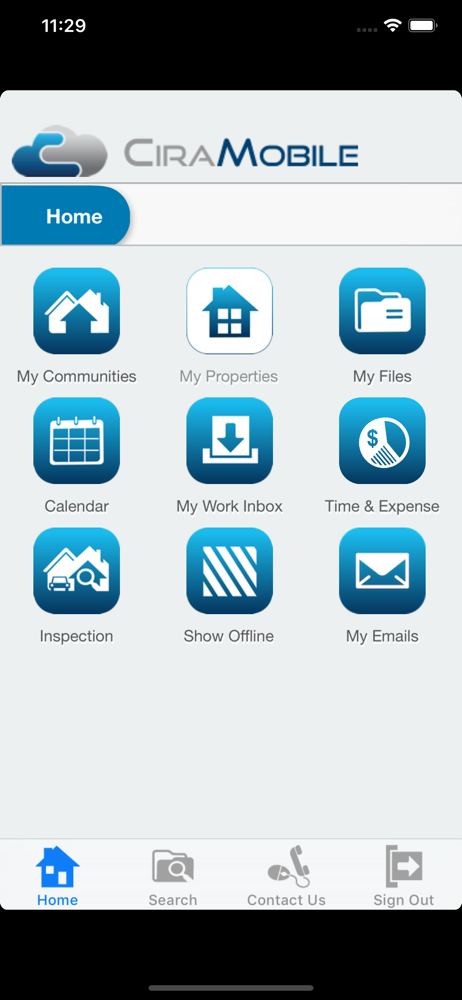Tap Sign Out in bottom bar
Image resolution: width=462 pixels, height=1000 pixels.
click(x=404, y=877)
